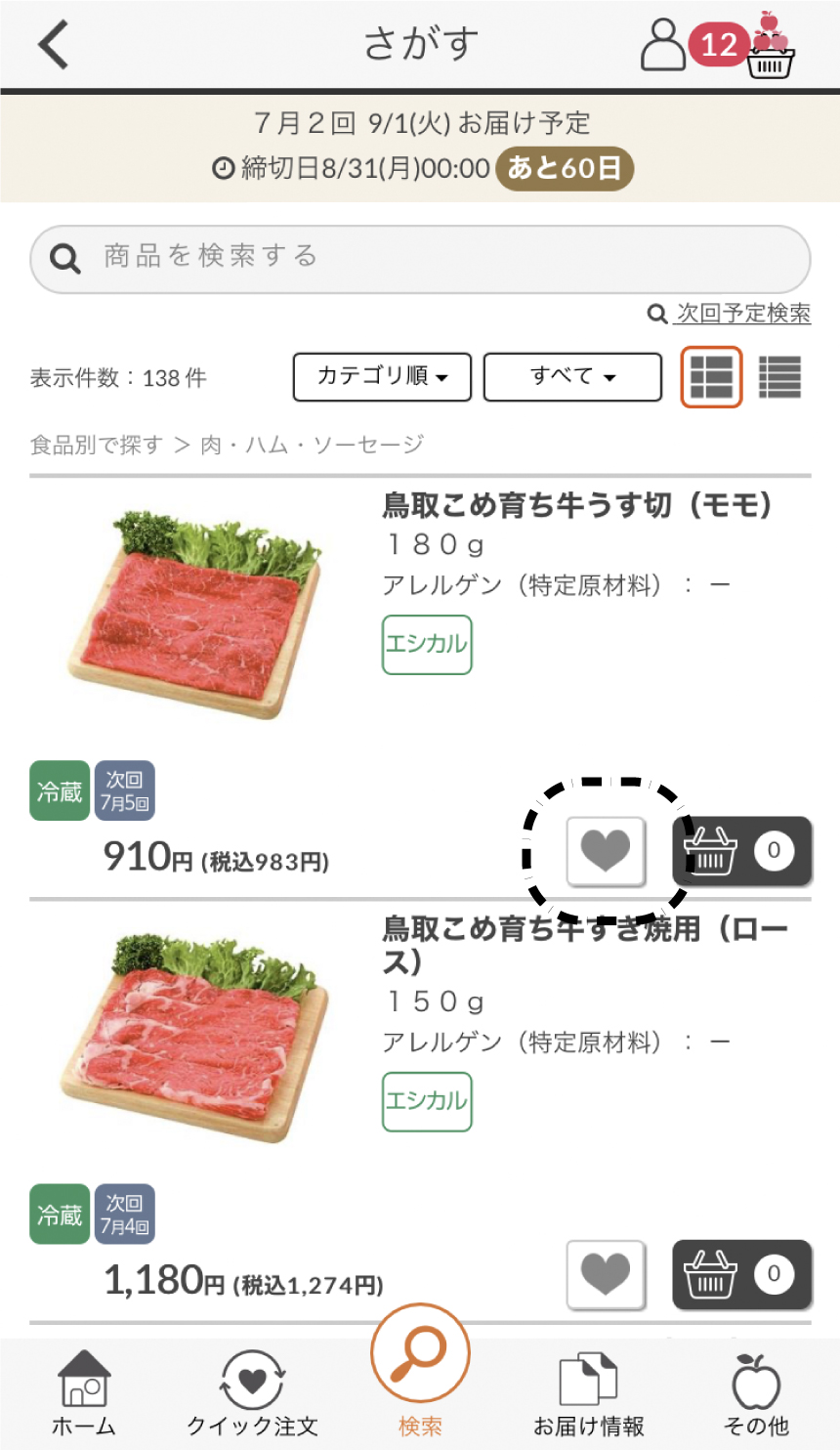
Task: Open the 鳥取こめ育ち牛うす切（モモ）product photo
Action: (x=195, y=613)
